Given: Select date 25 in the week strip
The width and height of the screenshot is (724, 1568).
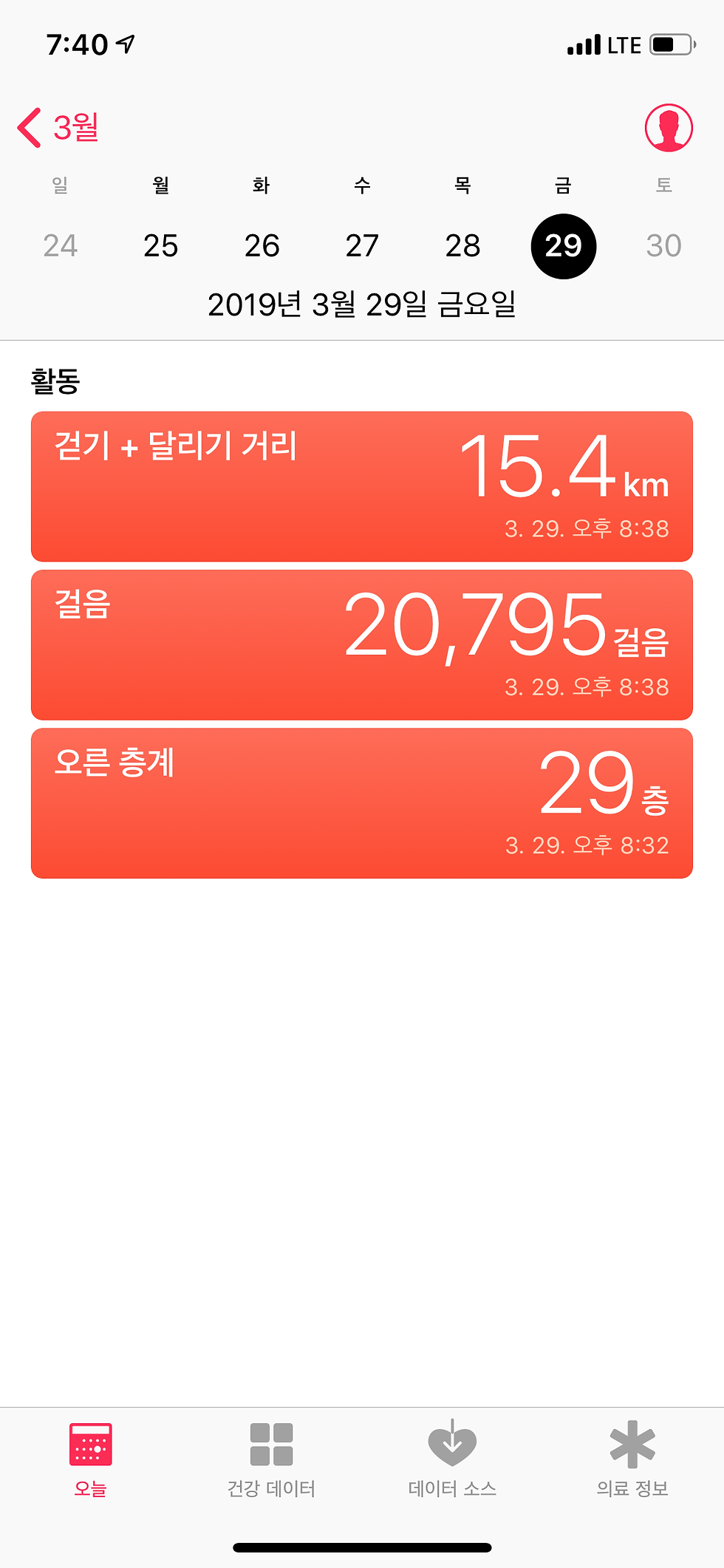Looking at the screenshot, I should (160, 245).
